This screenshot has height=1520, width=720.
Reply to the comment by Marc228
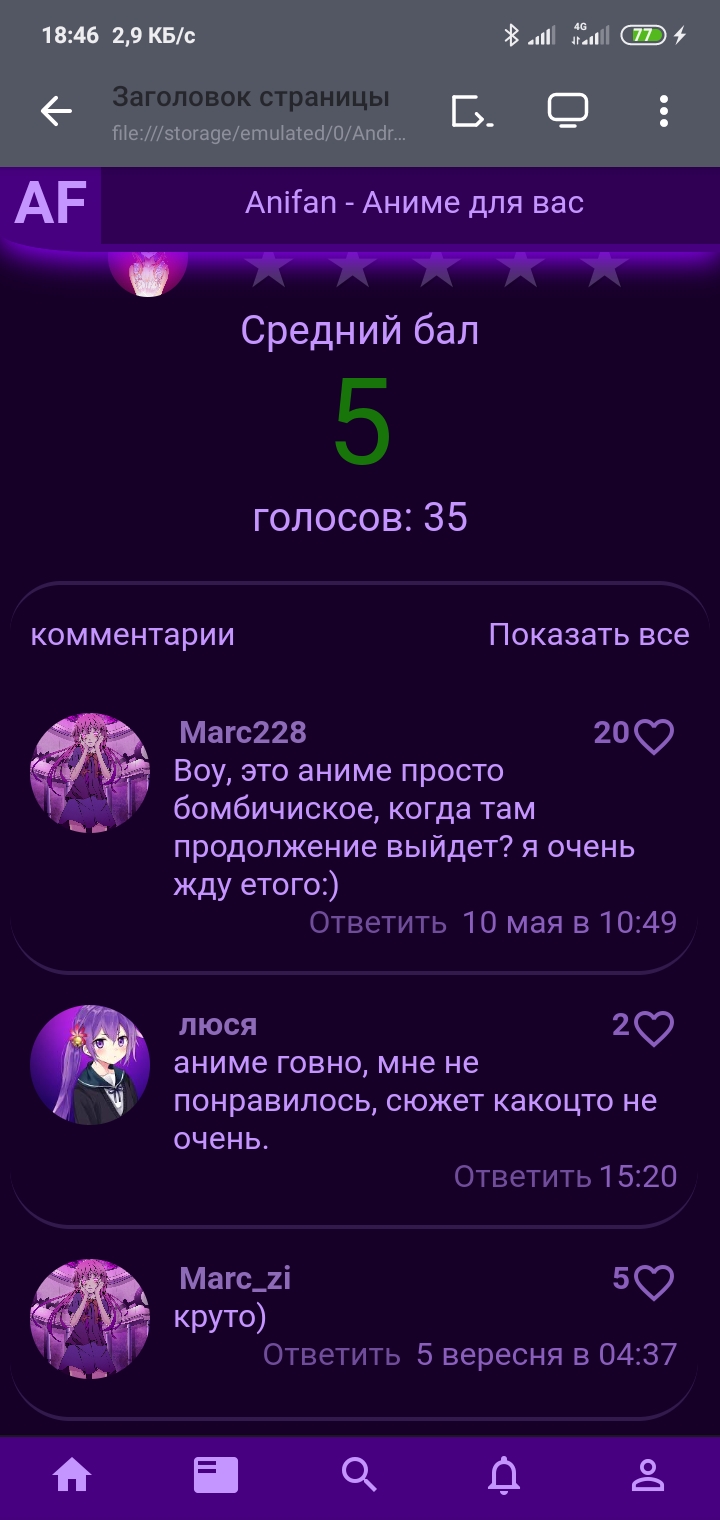377,922
